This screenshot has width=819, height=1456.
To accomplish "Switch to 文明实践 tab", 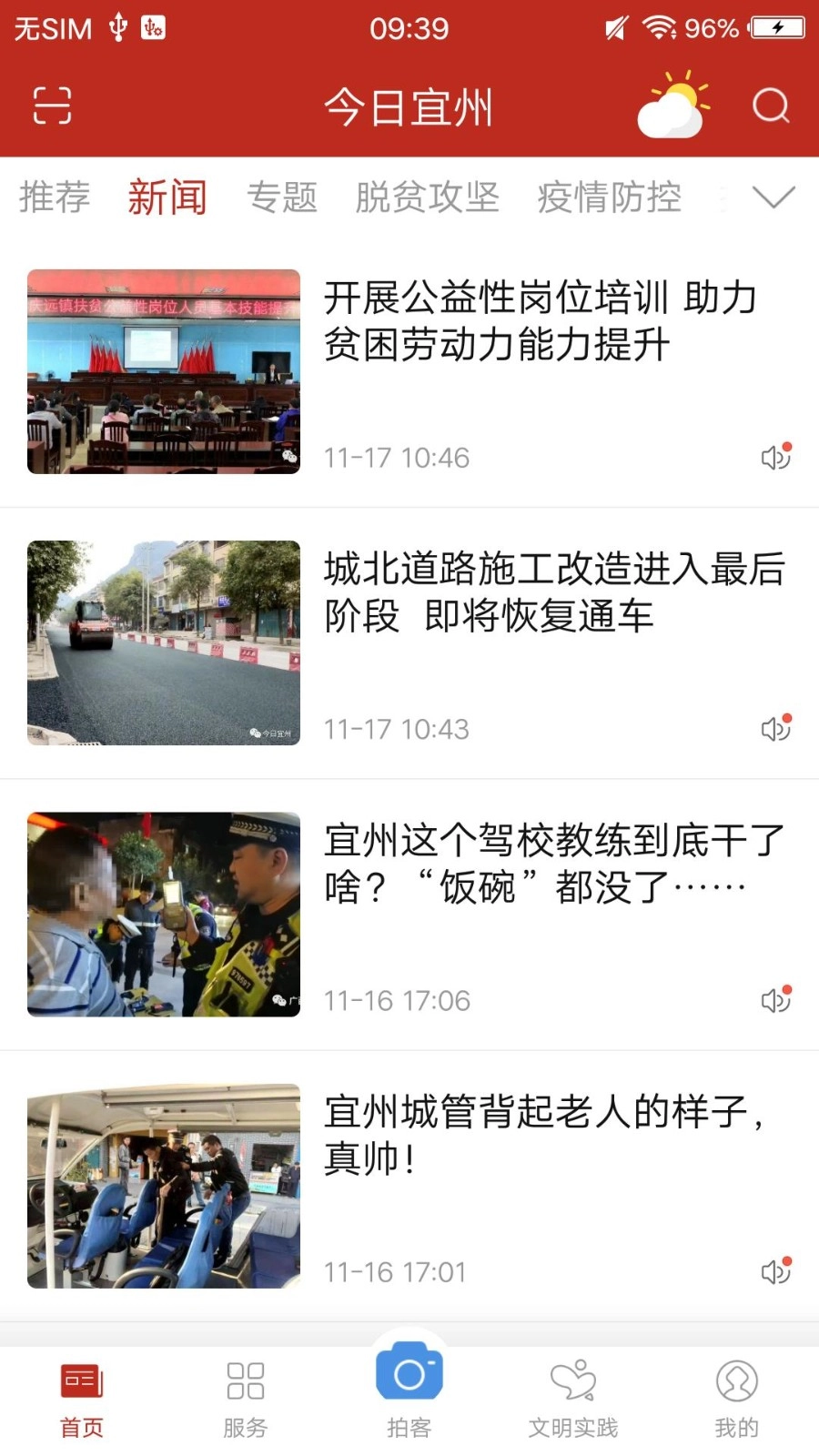I will [x=573, y=1399].
